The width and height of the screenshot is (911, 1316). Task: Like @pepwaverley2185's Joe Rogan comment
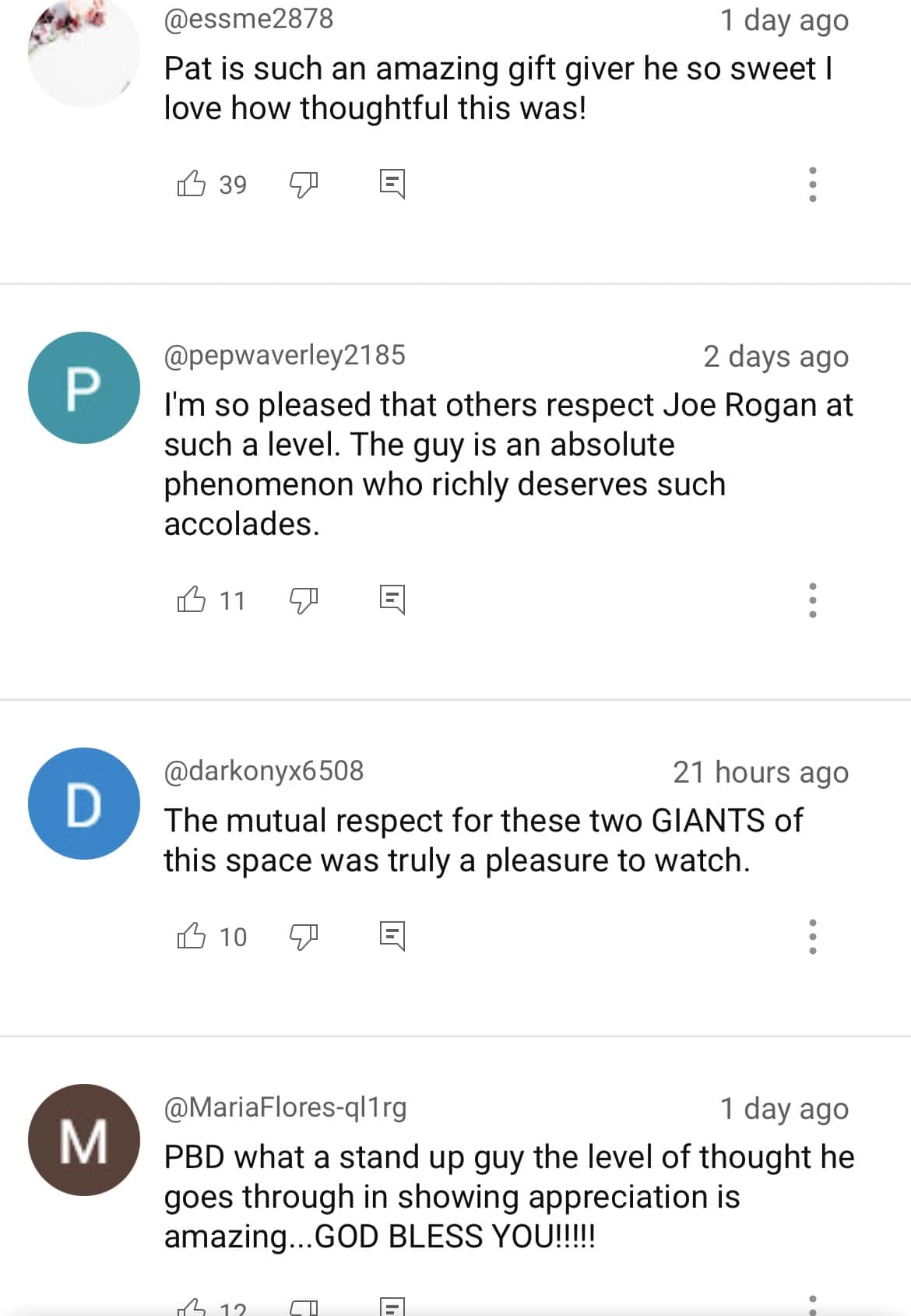192,600
